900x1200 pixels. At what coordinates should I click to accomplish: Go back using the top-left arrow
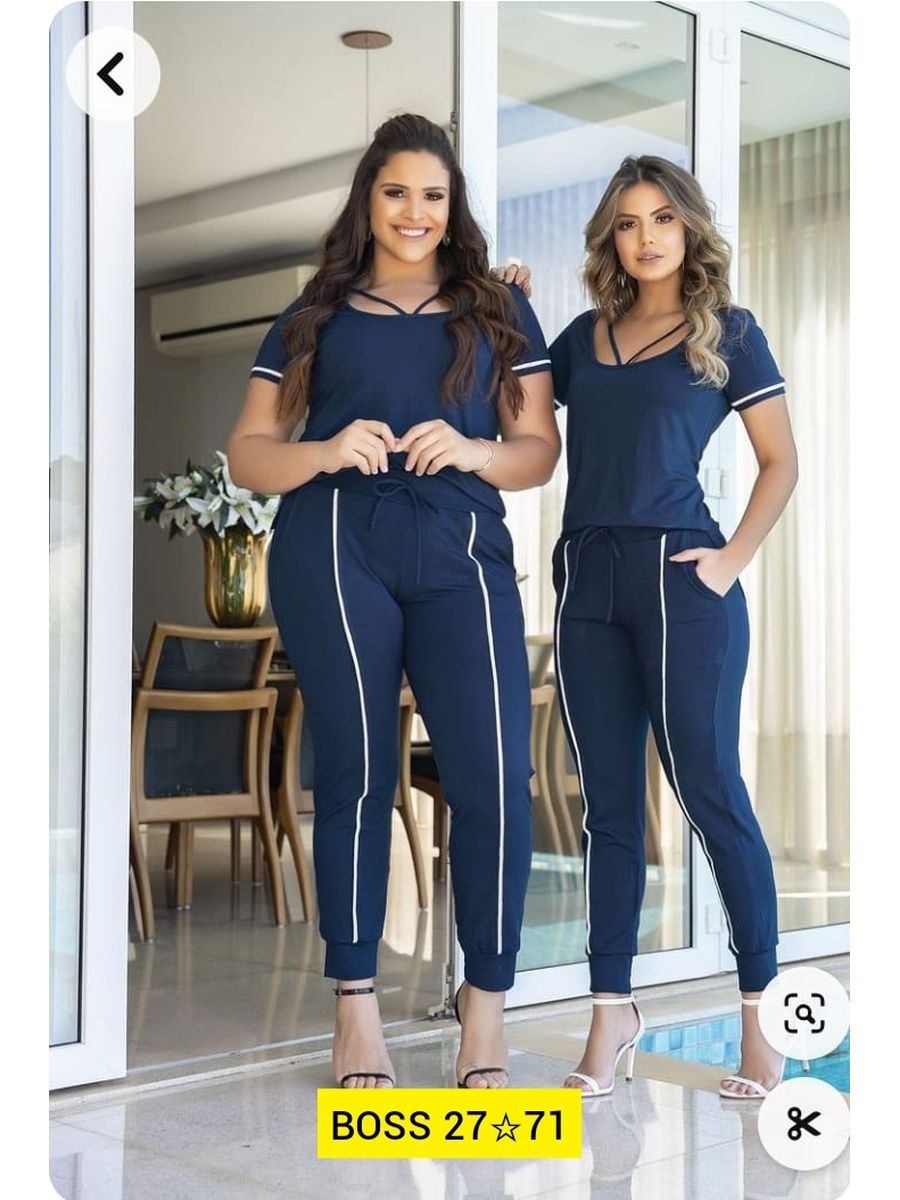pyautogui.click(x=112, y=74)
